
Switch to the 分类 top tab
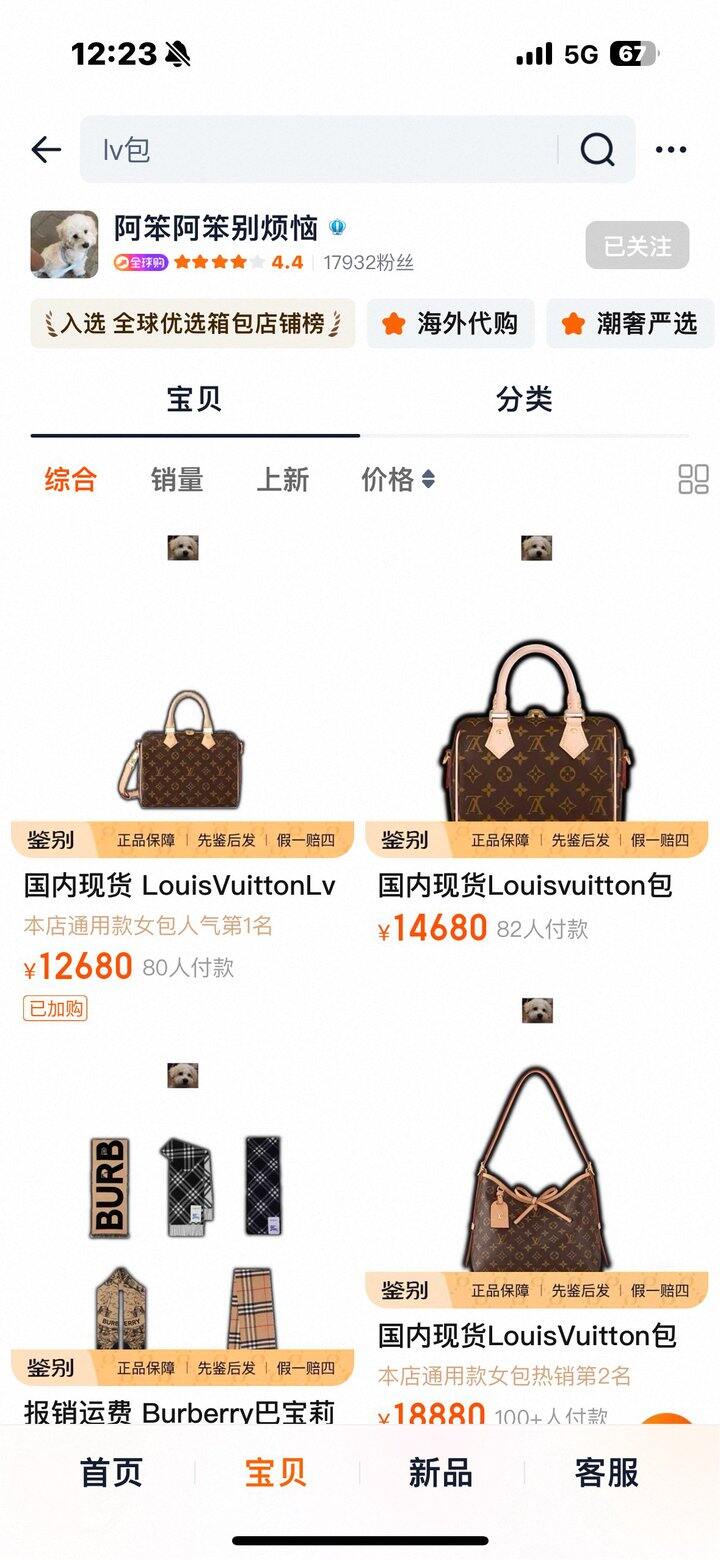pyautogui.click(x=524, y=399)
